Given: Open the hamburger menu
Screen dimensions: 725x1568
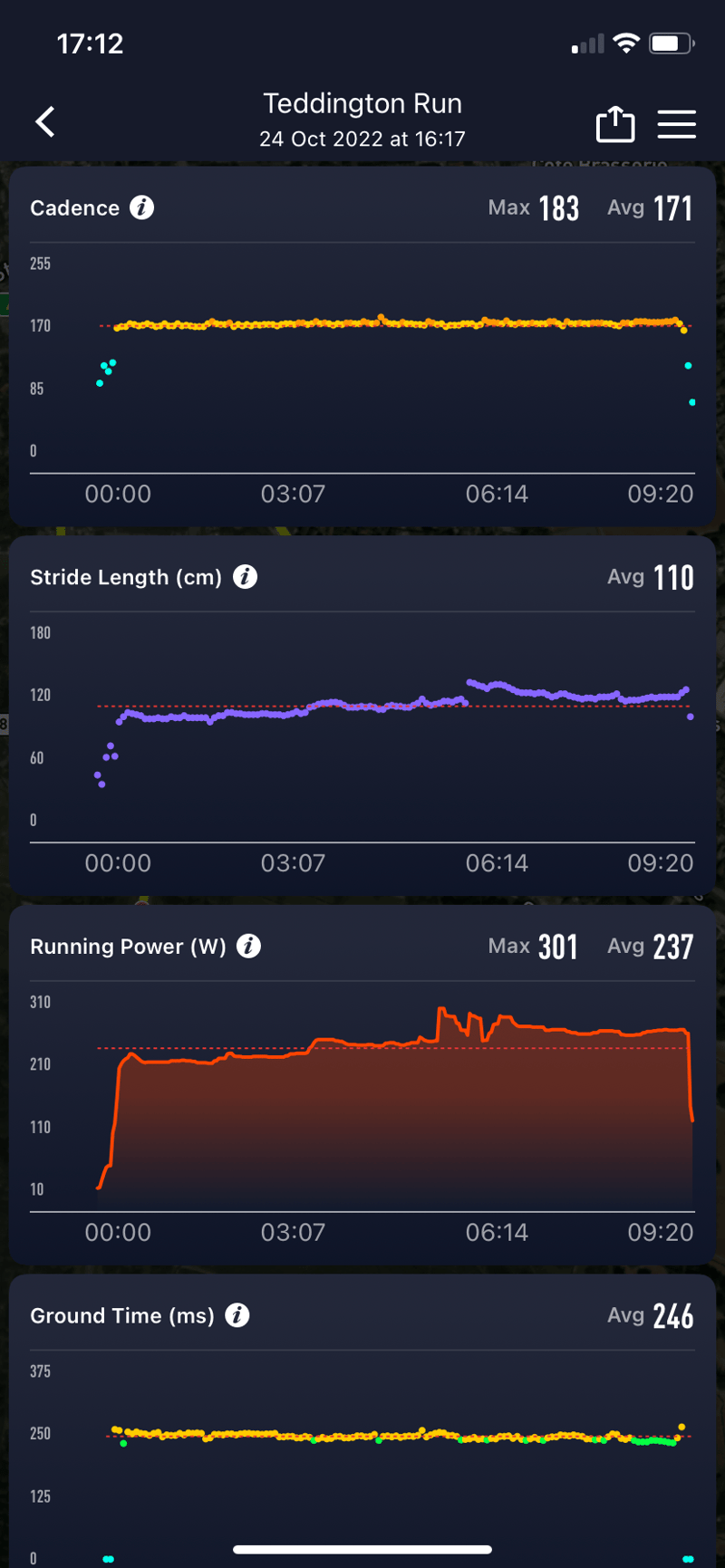Looking at the screenshot, I should coord(676,124).
